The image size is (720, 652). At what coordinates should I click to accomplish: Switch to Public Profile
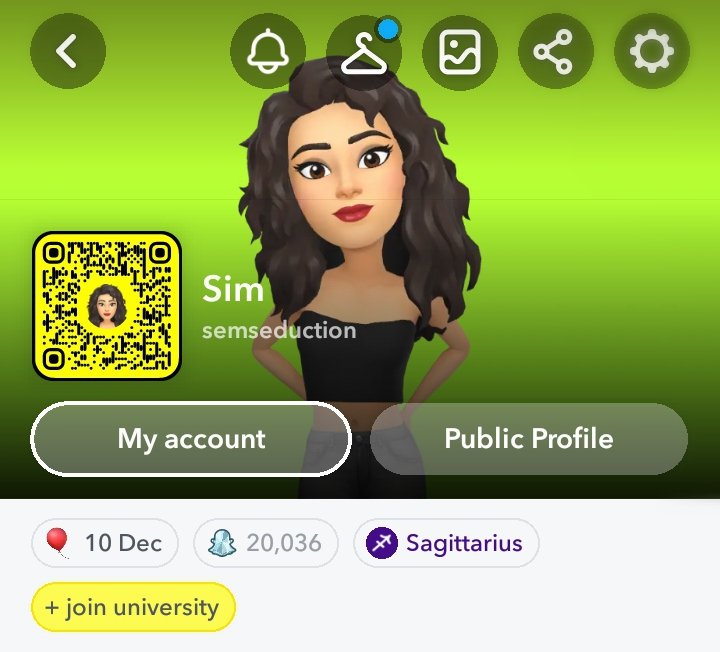528,438
